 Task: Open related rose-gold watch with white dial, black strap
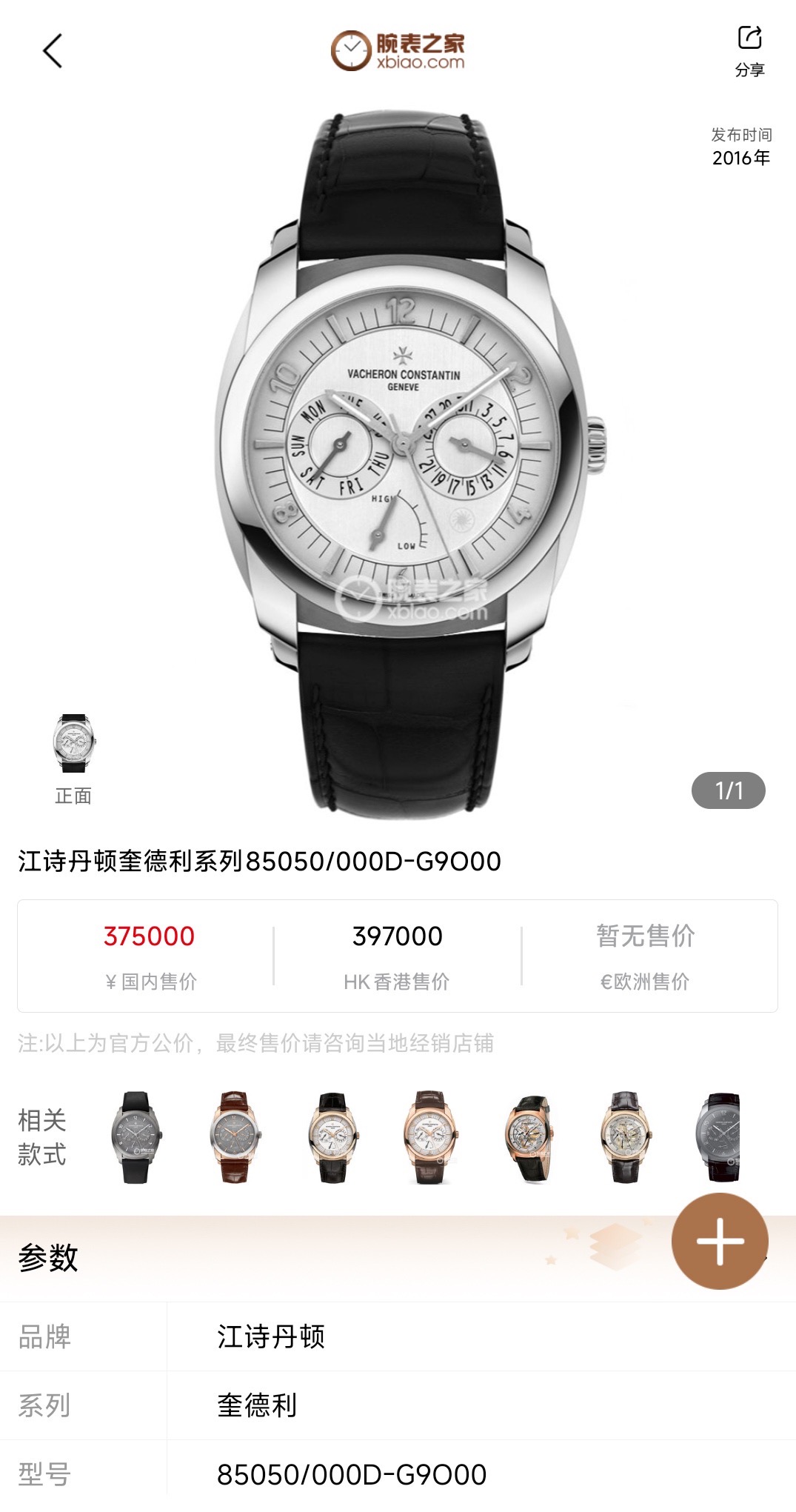pyautogui.click(x=332, y=1136)
